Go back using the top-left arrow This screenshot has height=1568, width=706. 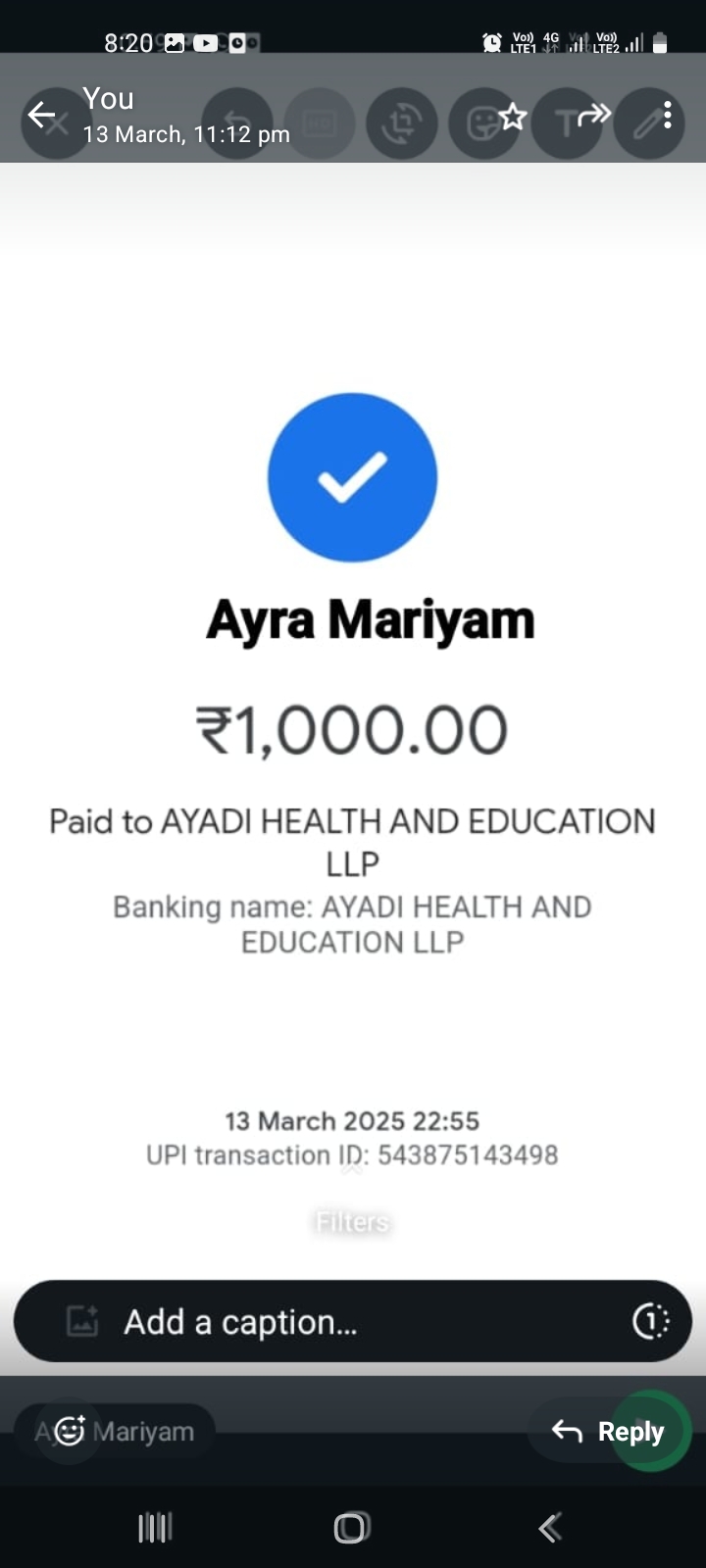point(41,116)
